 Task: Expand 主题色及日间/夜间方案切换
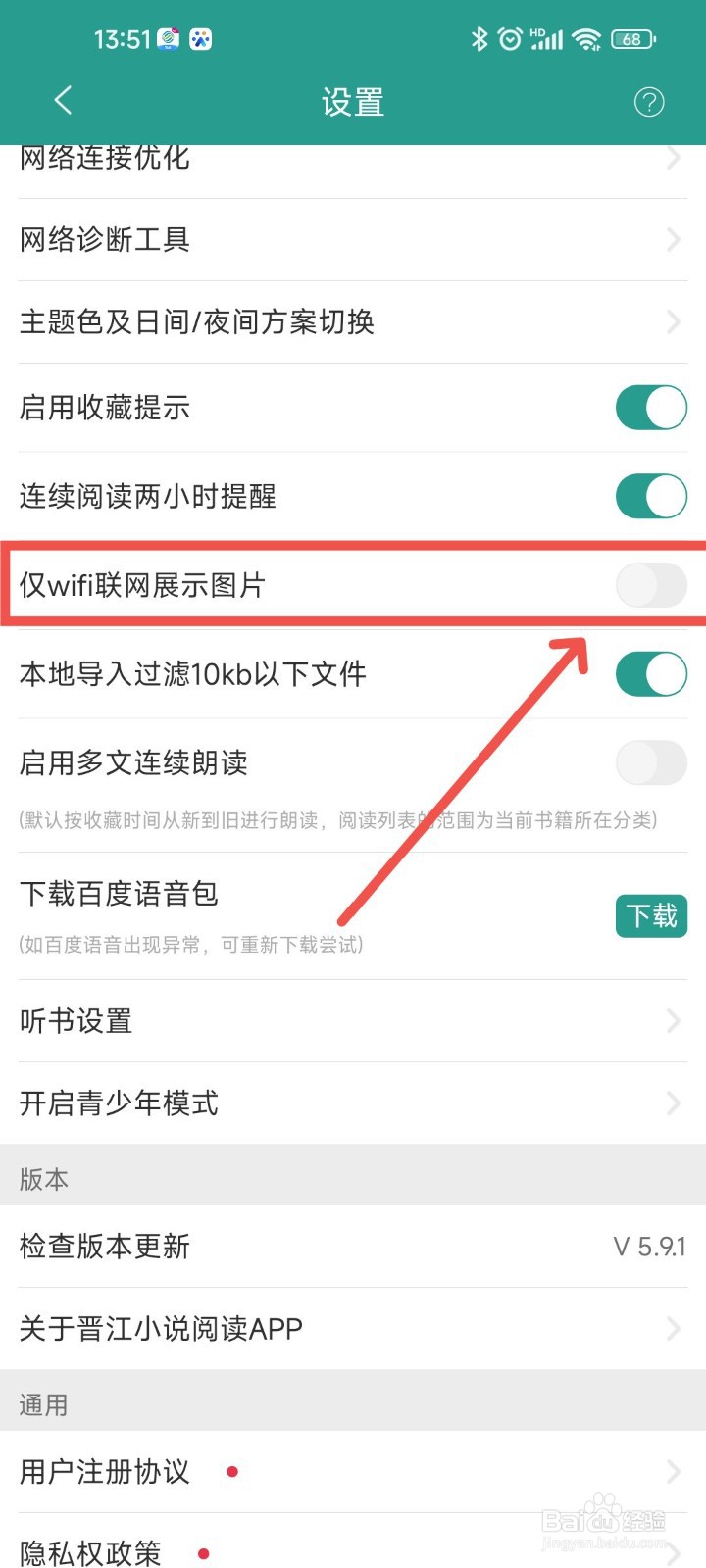point(673,321)
